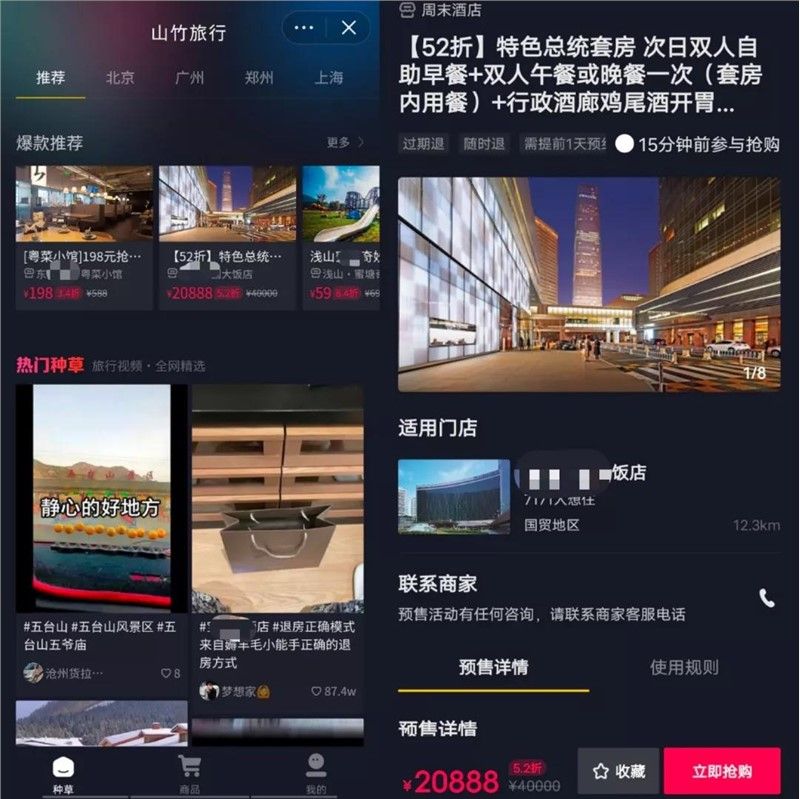The width and height of the screenshot is (800, 799).
Task: Open the 静心的好地方 五台山 video
Action: point(101,500)
